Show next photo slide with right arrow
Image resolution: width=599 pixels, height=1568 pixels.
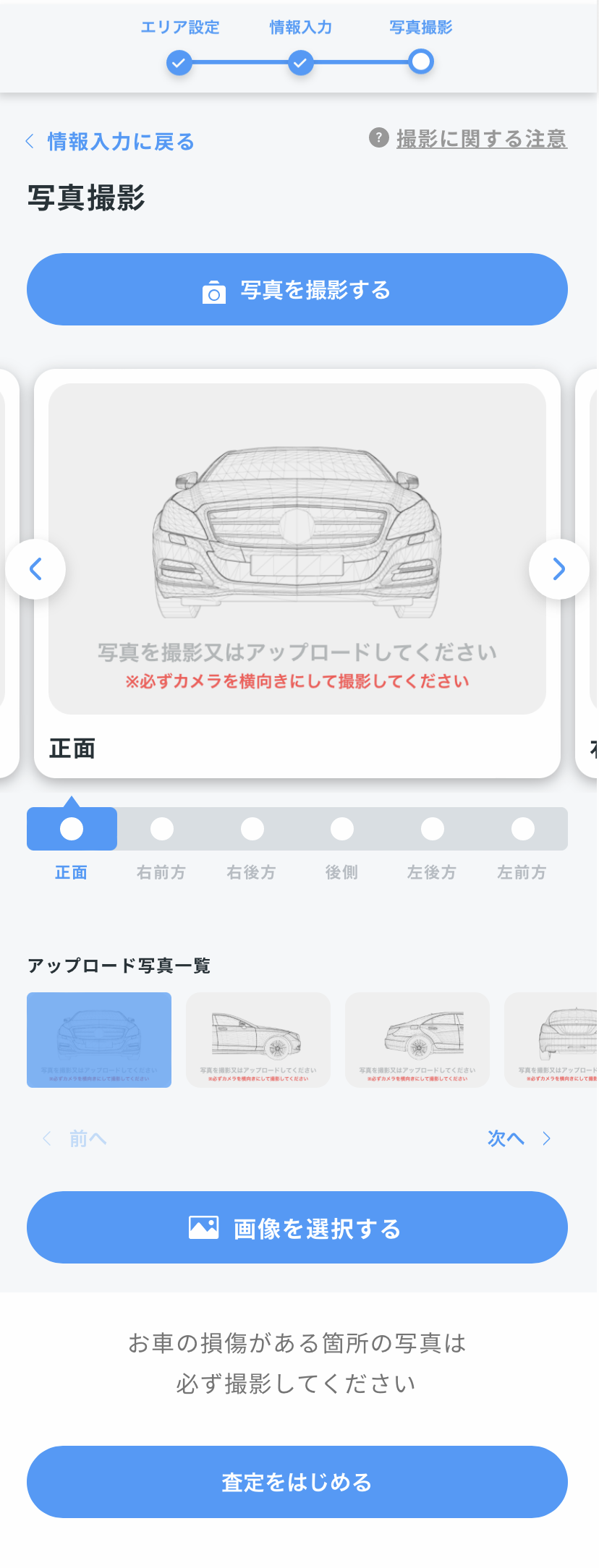(x=558, y=569)
